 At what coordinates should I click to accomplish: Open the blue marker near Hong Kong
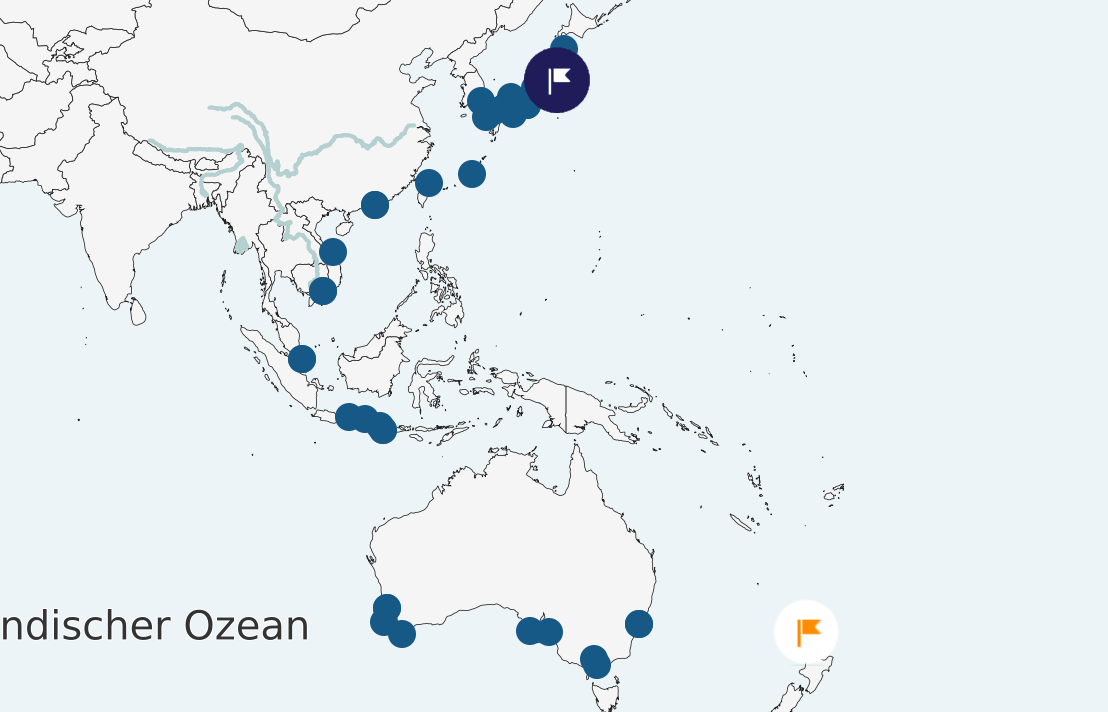375,205
